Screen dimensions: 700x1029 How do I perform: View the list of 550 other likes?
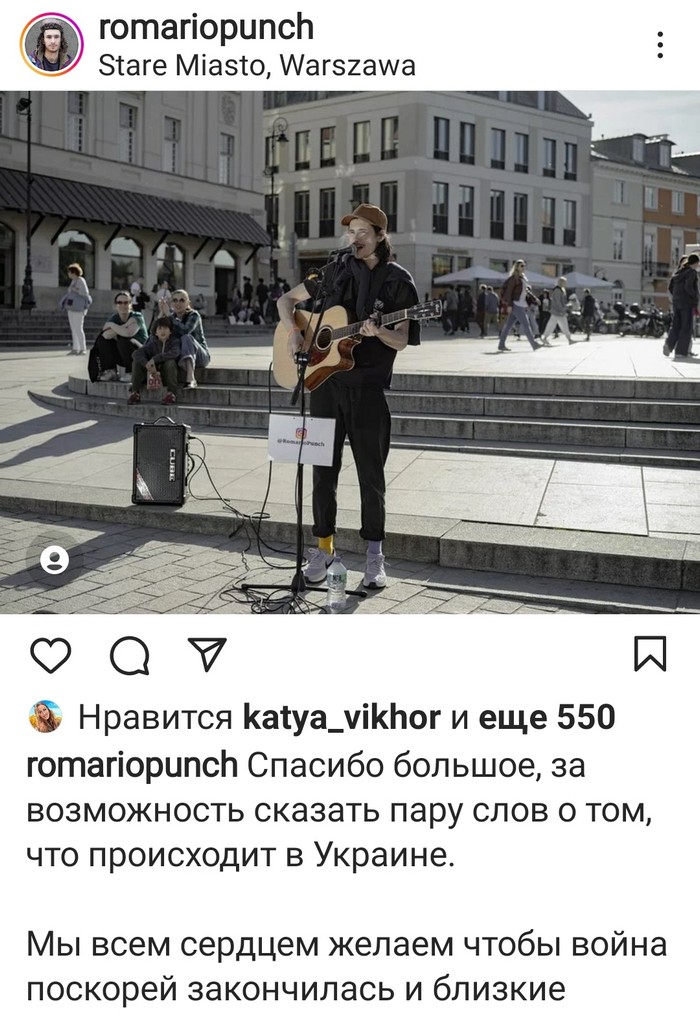pyautogui.click(x=547, y=717)
